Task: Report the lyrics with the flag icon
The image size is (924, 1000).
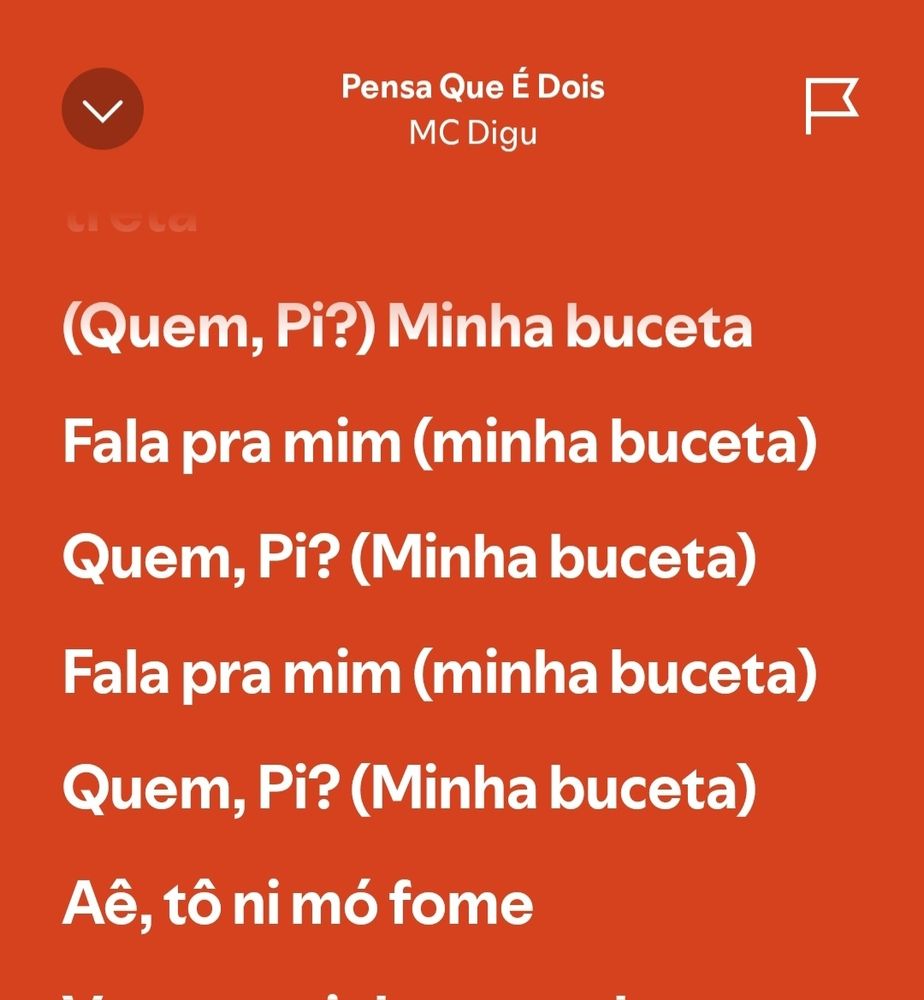Action: point(831,107)
